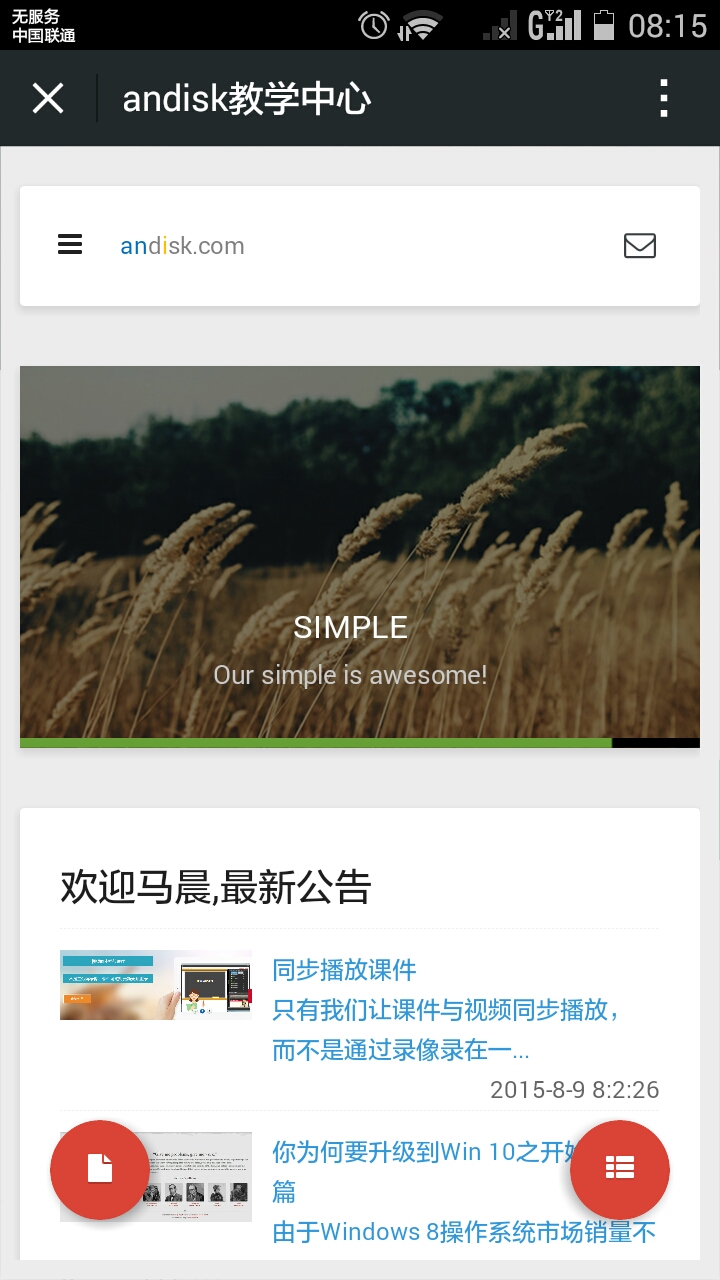Open the three-dot overflow menu
This screenshot has height=1280, width=720.
(x=663, y=98)
